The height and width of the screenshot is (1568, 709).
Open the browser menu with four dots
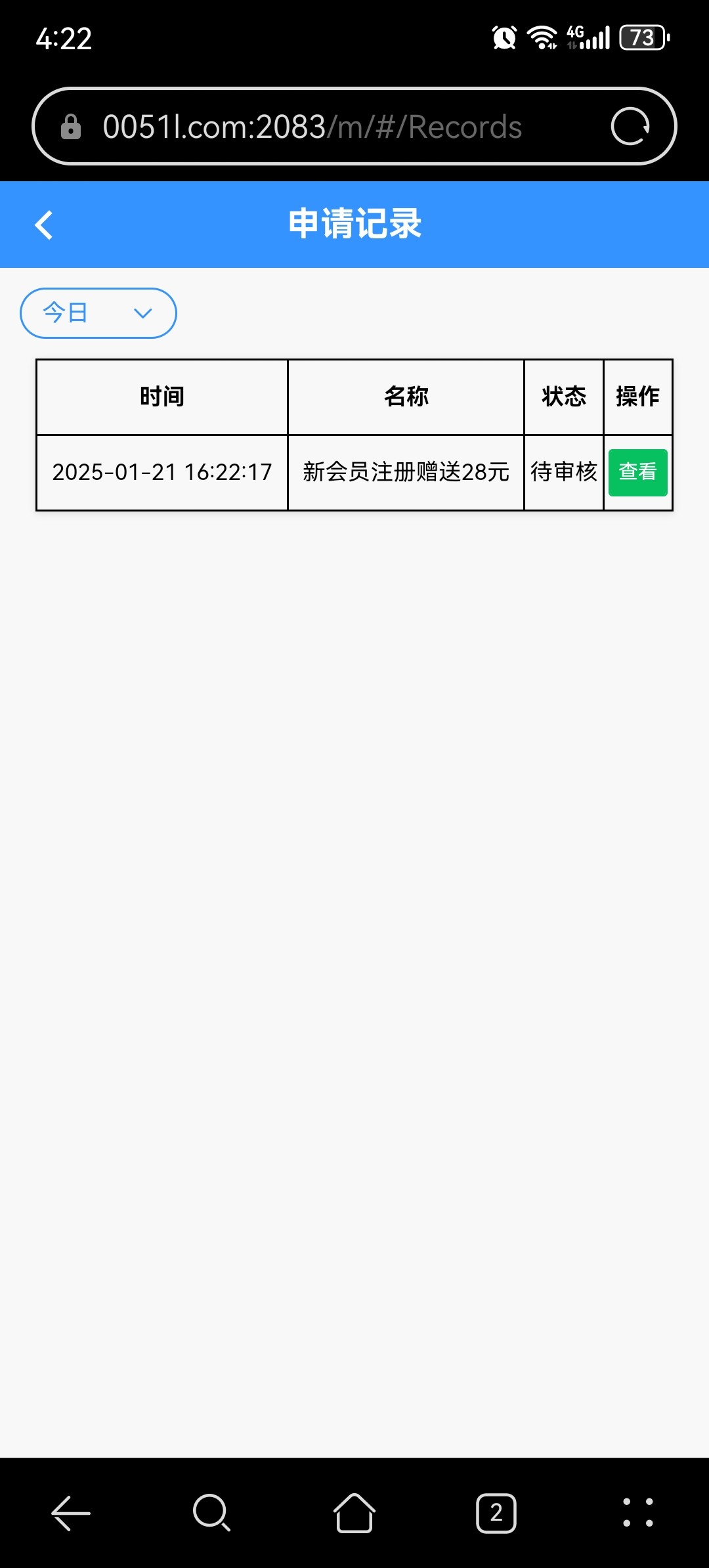point(638,1513)
